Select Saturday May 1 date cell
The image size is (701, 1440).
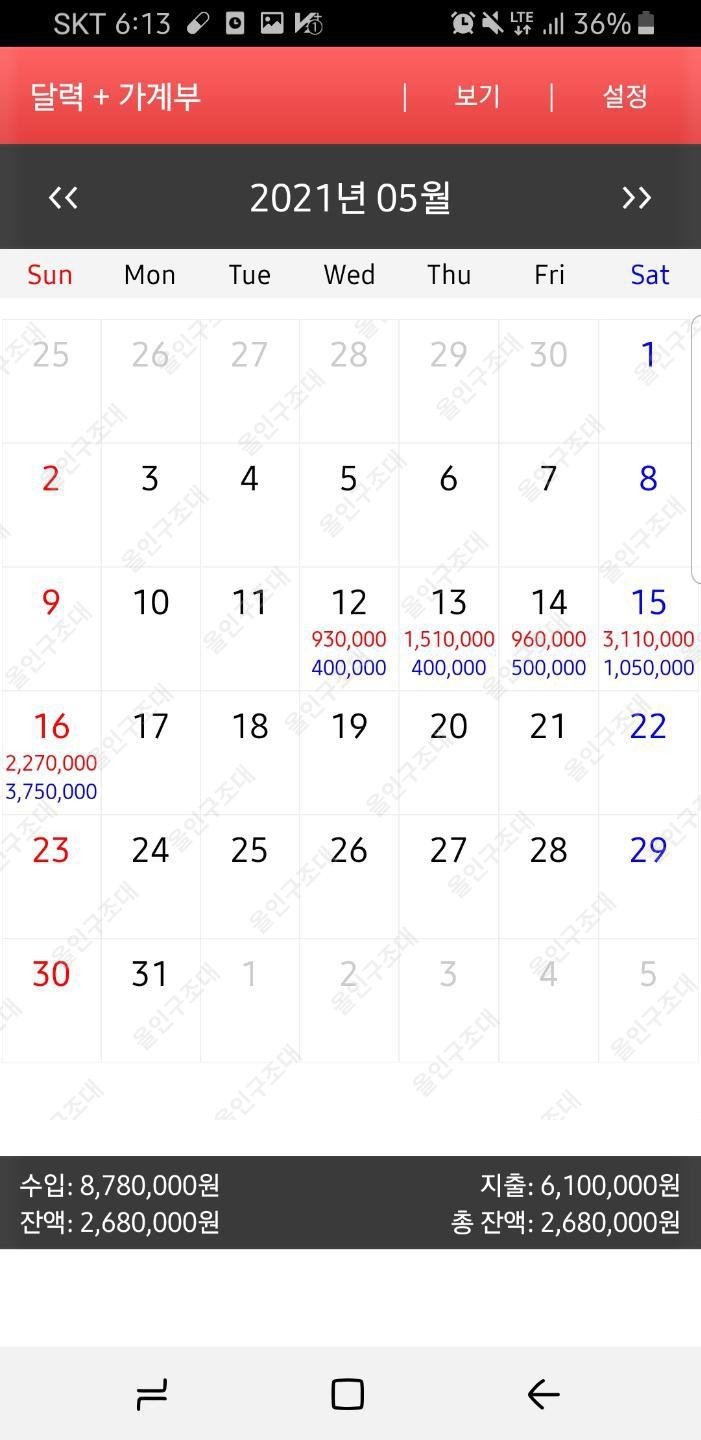pos(648,381)
